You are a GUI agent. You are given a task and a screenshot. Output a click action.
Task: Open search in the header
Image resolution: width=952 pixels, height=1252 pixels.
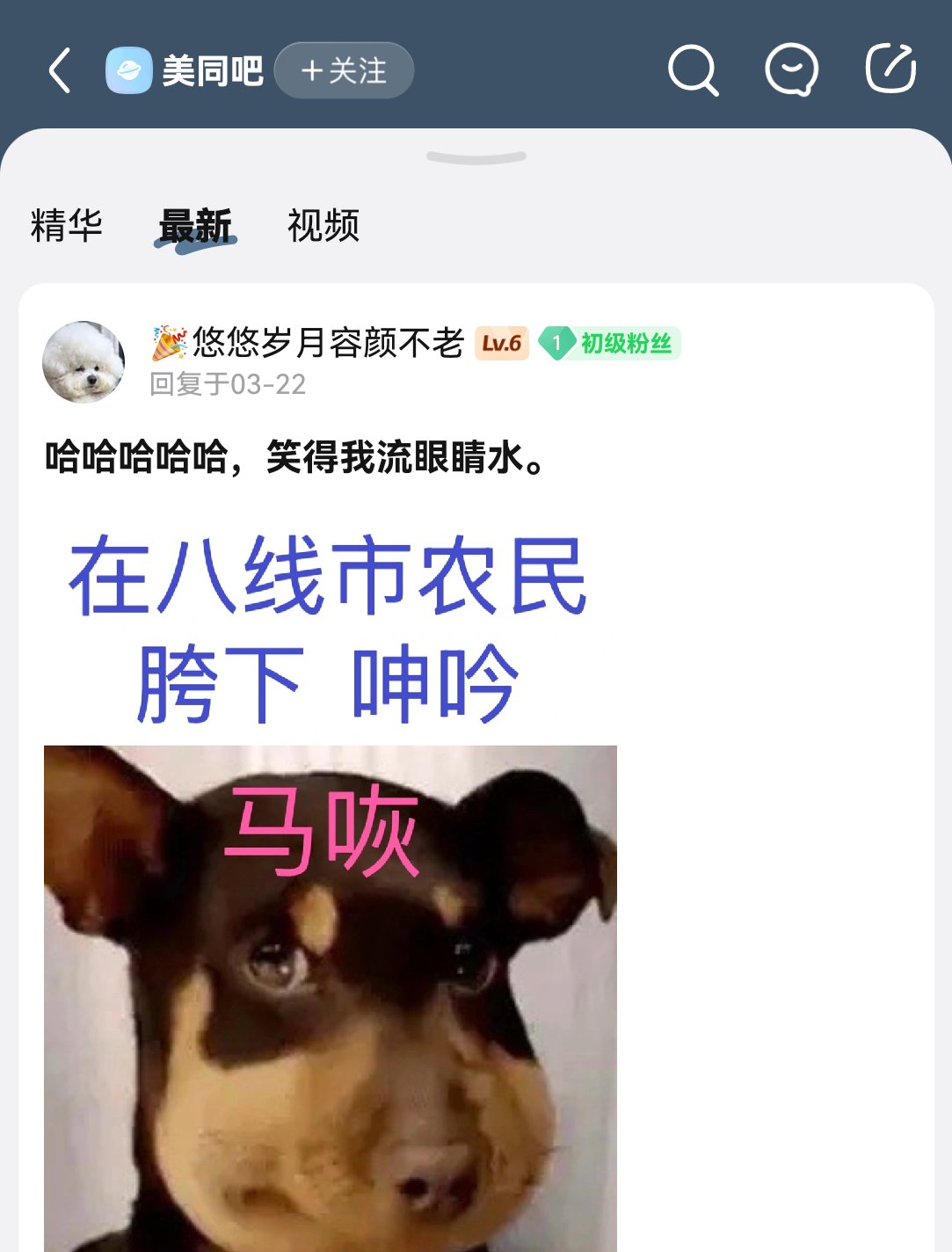point(693,69)
